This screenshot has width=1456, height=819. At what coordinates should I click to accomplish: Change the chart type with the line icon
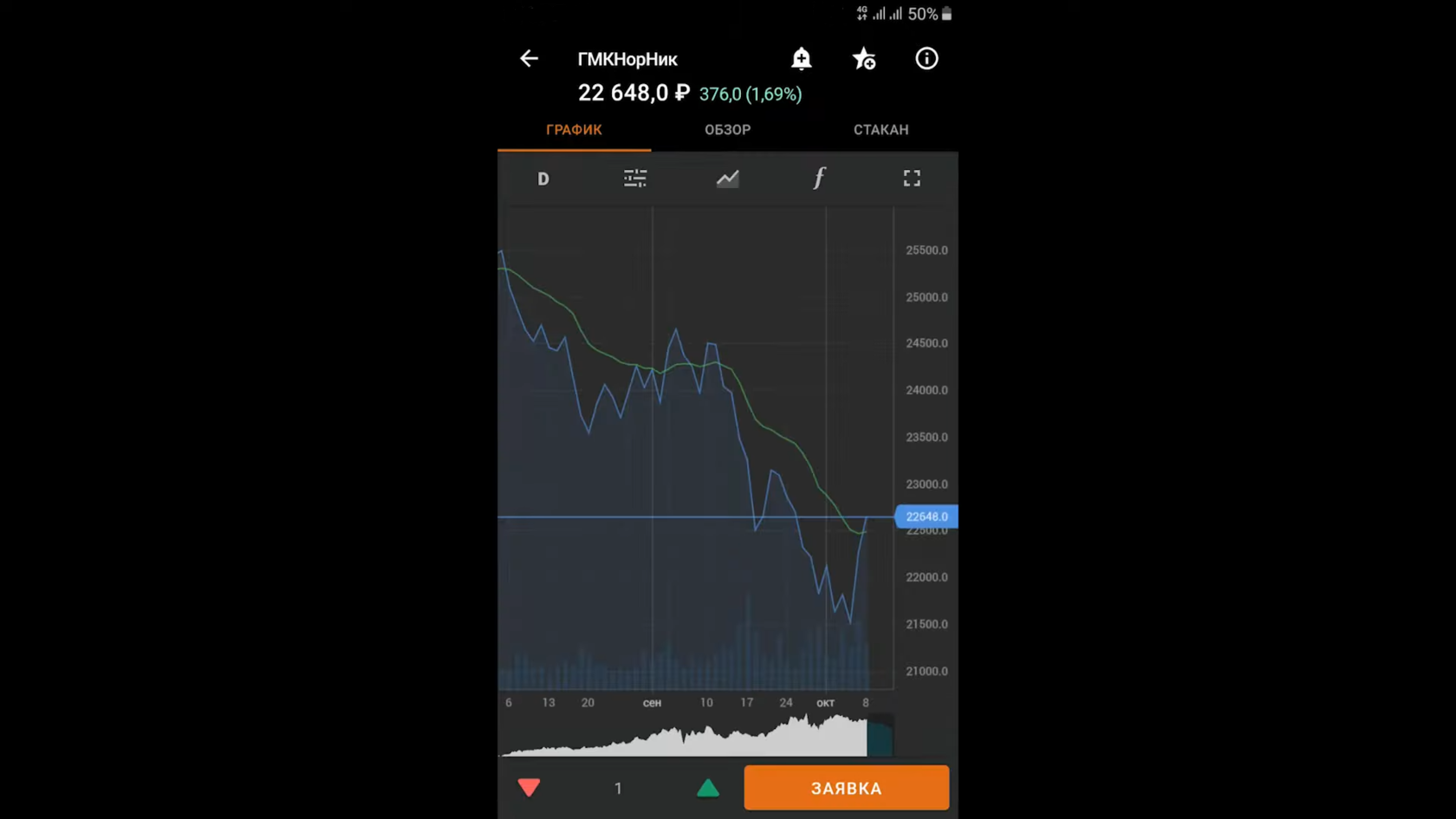tap(727, 179)
